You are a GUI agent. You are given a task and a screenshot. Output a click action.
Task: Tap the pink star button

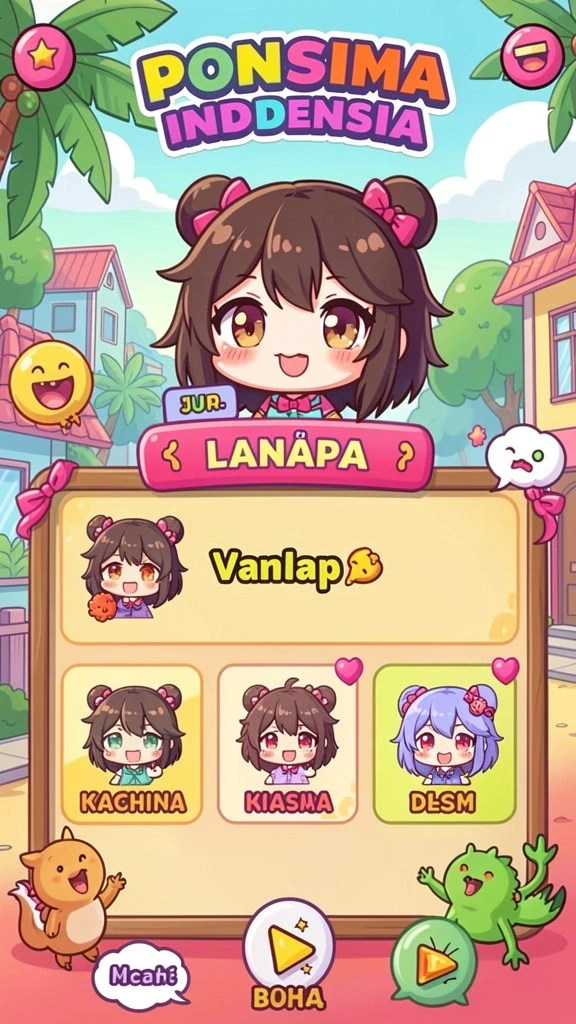44,56
